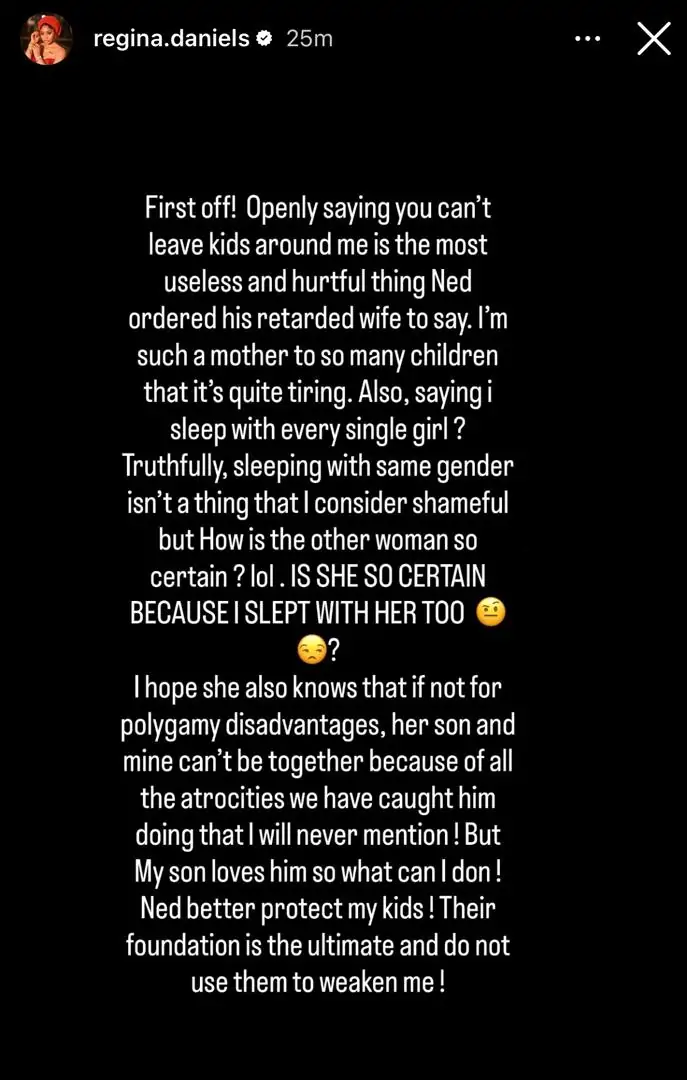Open regina.daniels profile picture
This screenshot has width=687, height=1080.
click(x=47, y=40)
